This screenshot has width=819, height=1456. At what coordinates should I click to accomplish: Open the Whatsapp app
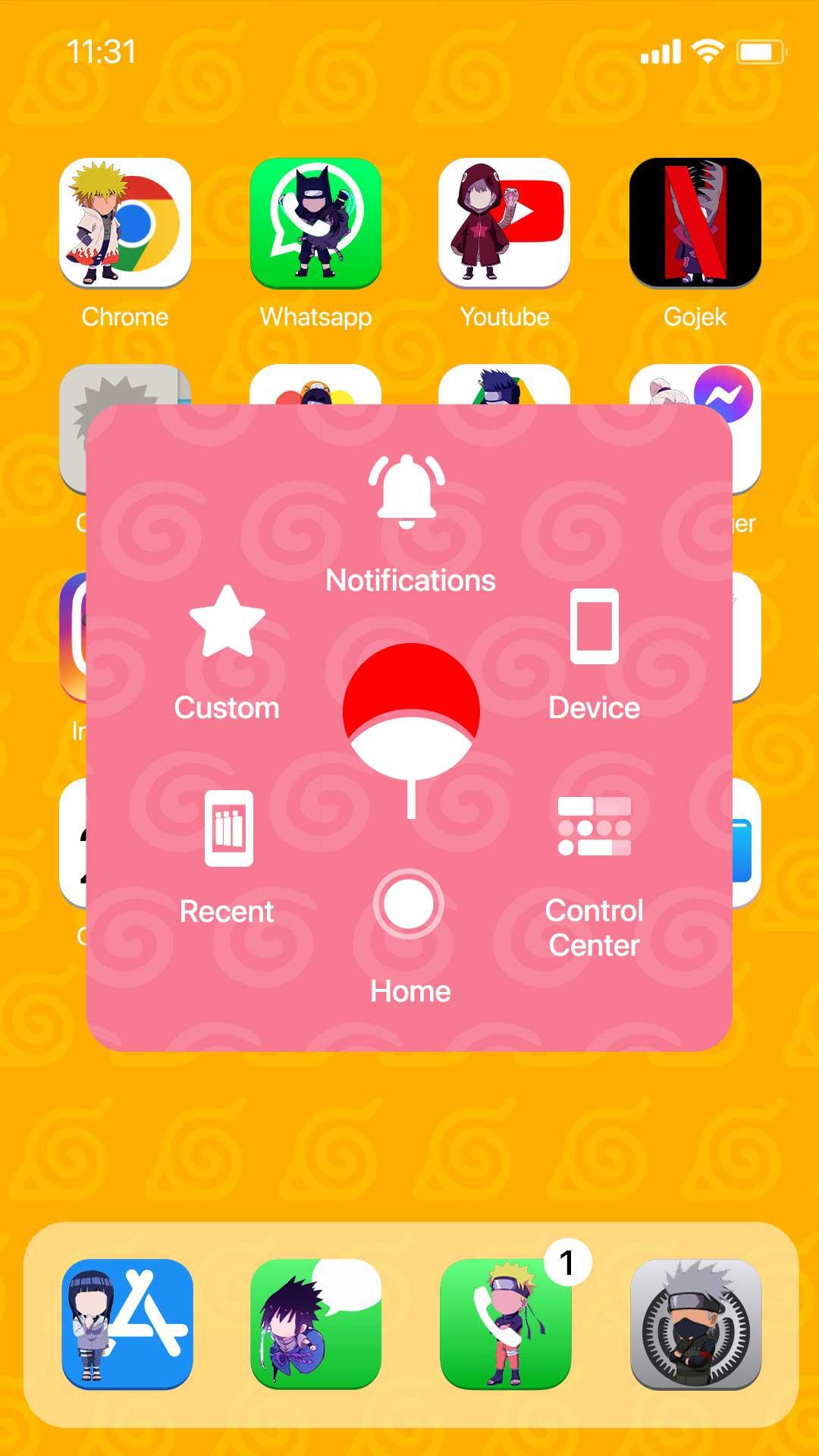click(x=315, y=223)
